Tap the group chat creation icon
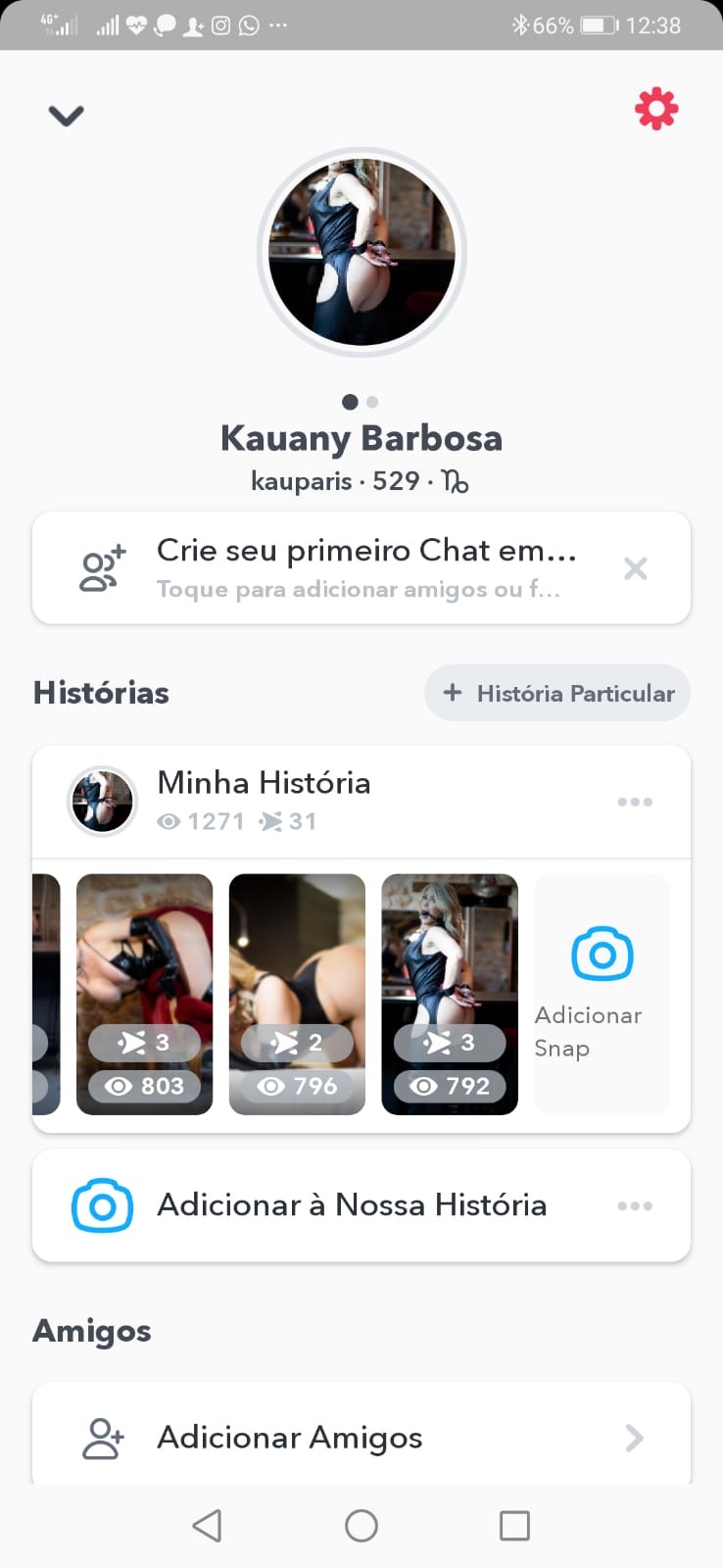The width and height of the screenshot is (723, 1568). tap(101, 568)
